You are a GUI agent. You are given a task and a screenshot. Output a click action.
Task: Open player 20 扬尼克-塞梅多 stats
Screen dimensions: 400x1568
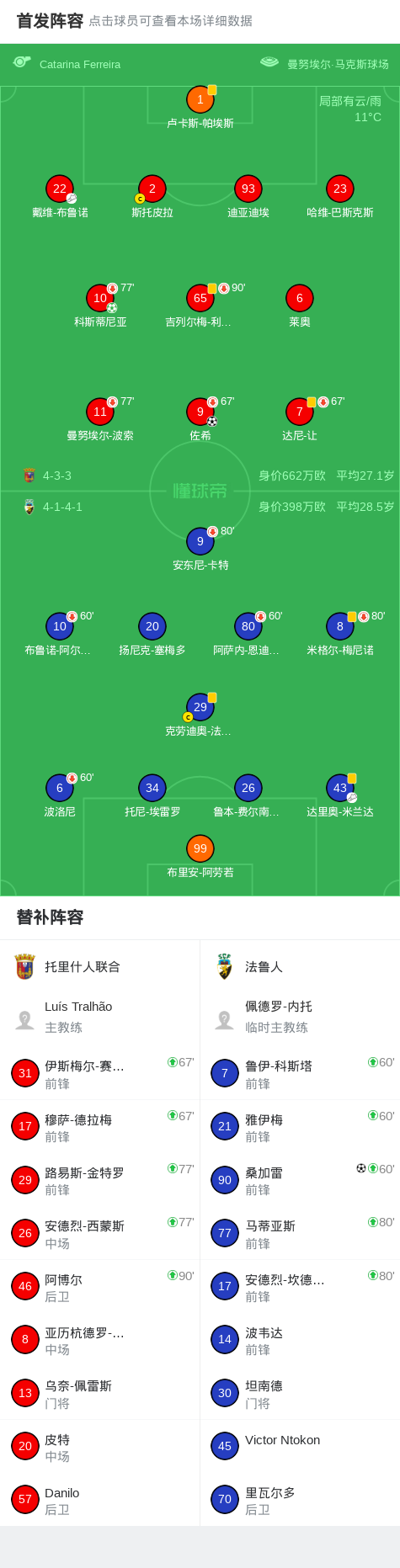pos(152,634)
